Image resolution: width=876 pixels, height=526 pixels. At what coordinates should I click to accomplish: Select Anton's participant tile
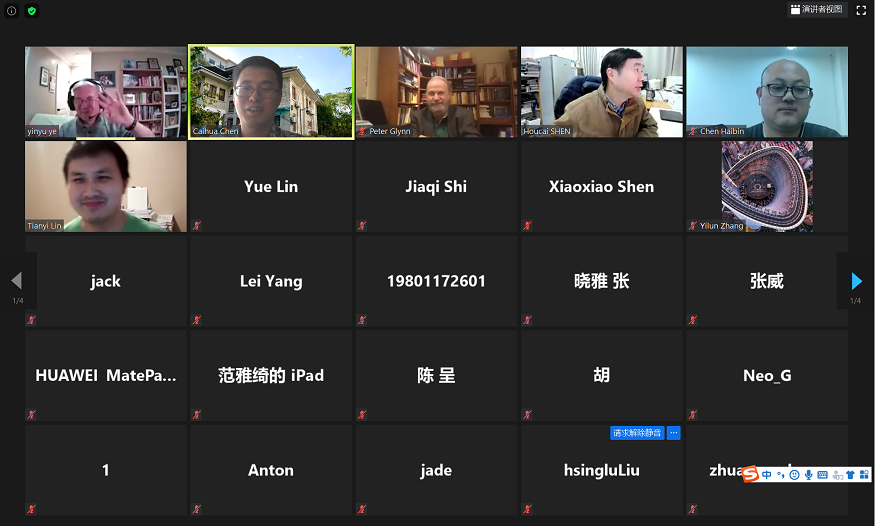pyautogui.click(x=271, y=470)
